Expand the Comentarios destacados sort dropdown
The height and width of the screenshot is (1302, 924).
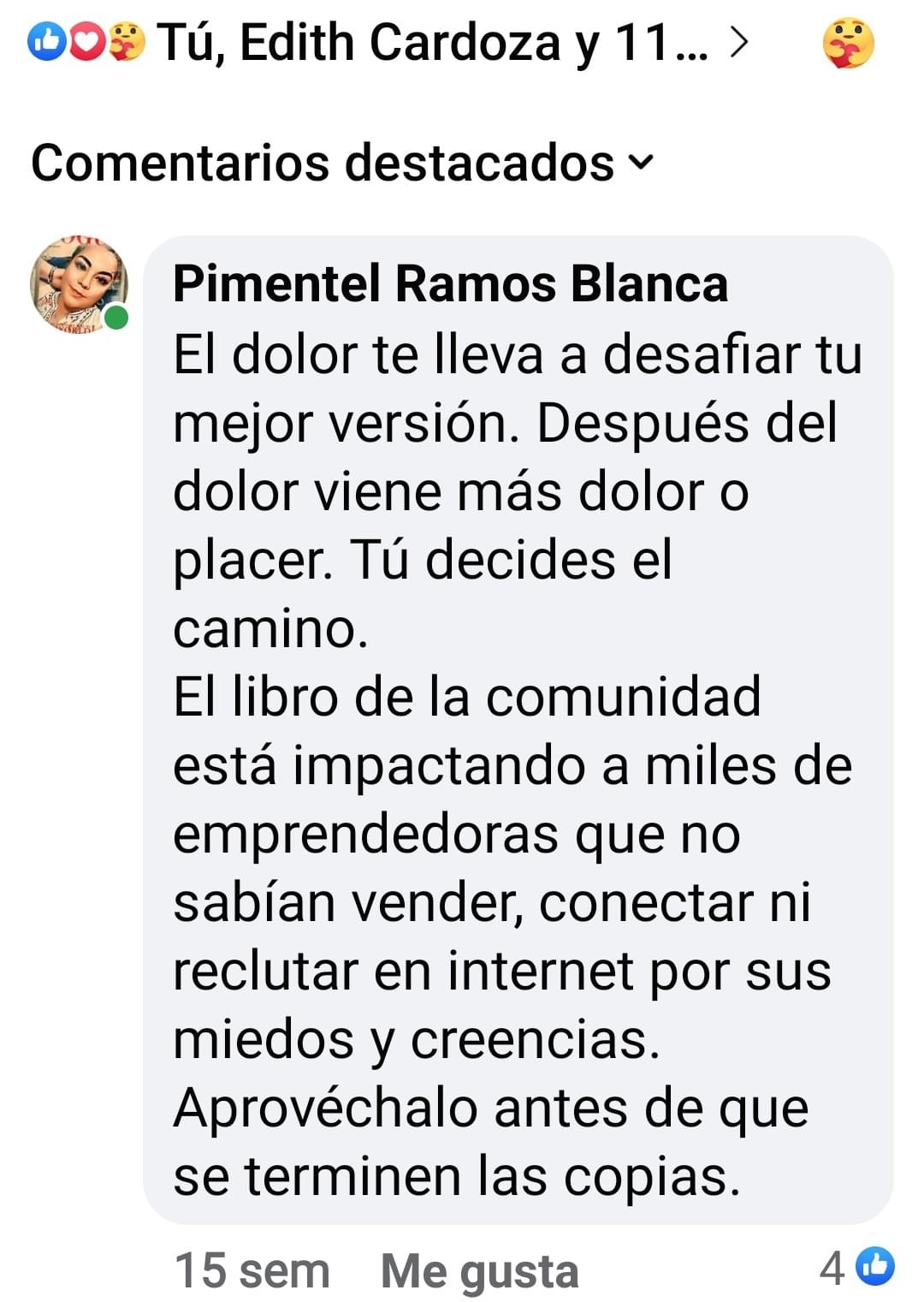pos(342,163)
